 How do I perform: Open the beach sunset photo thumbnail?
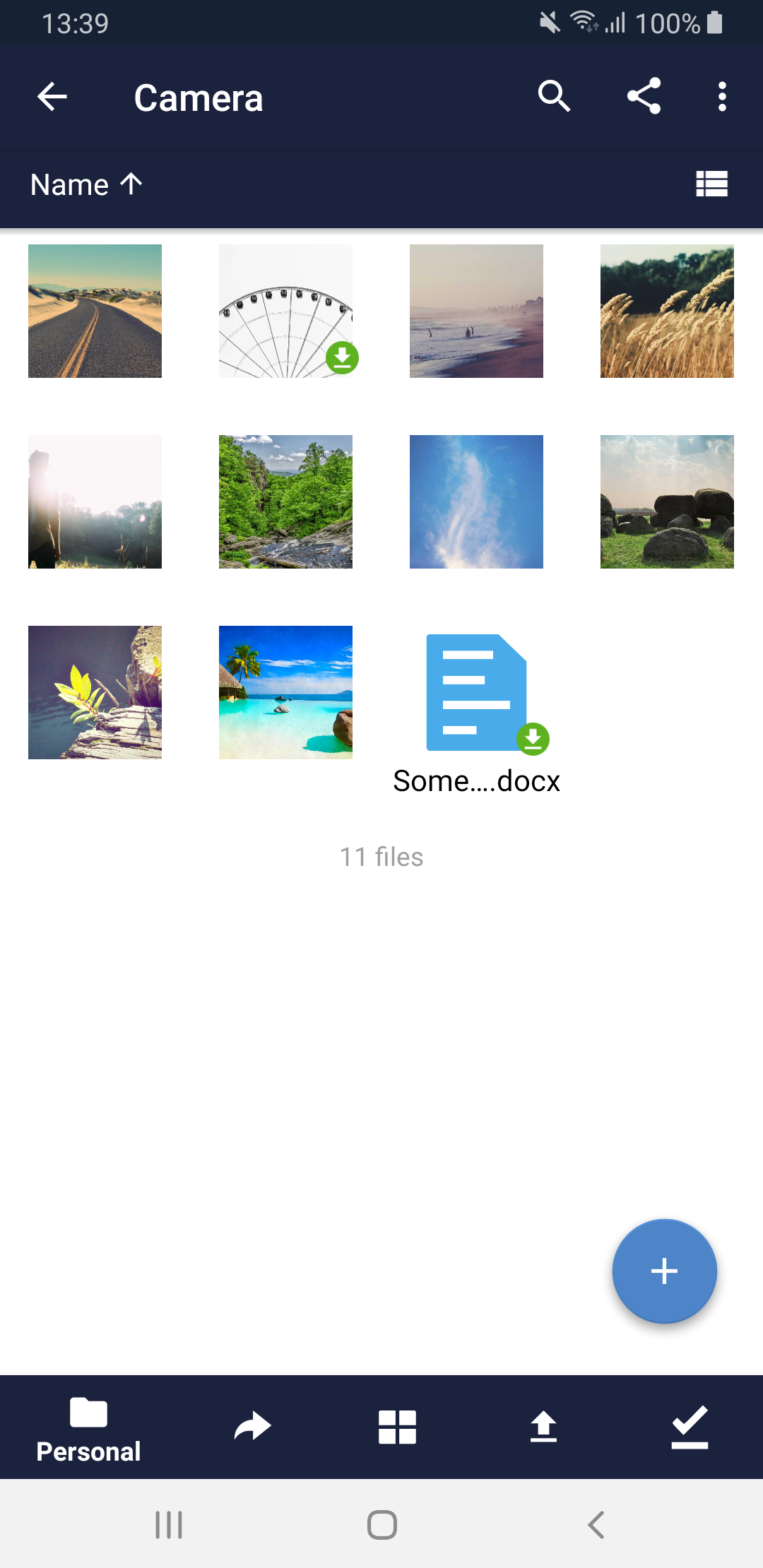[x=476, y=311]
